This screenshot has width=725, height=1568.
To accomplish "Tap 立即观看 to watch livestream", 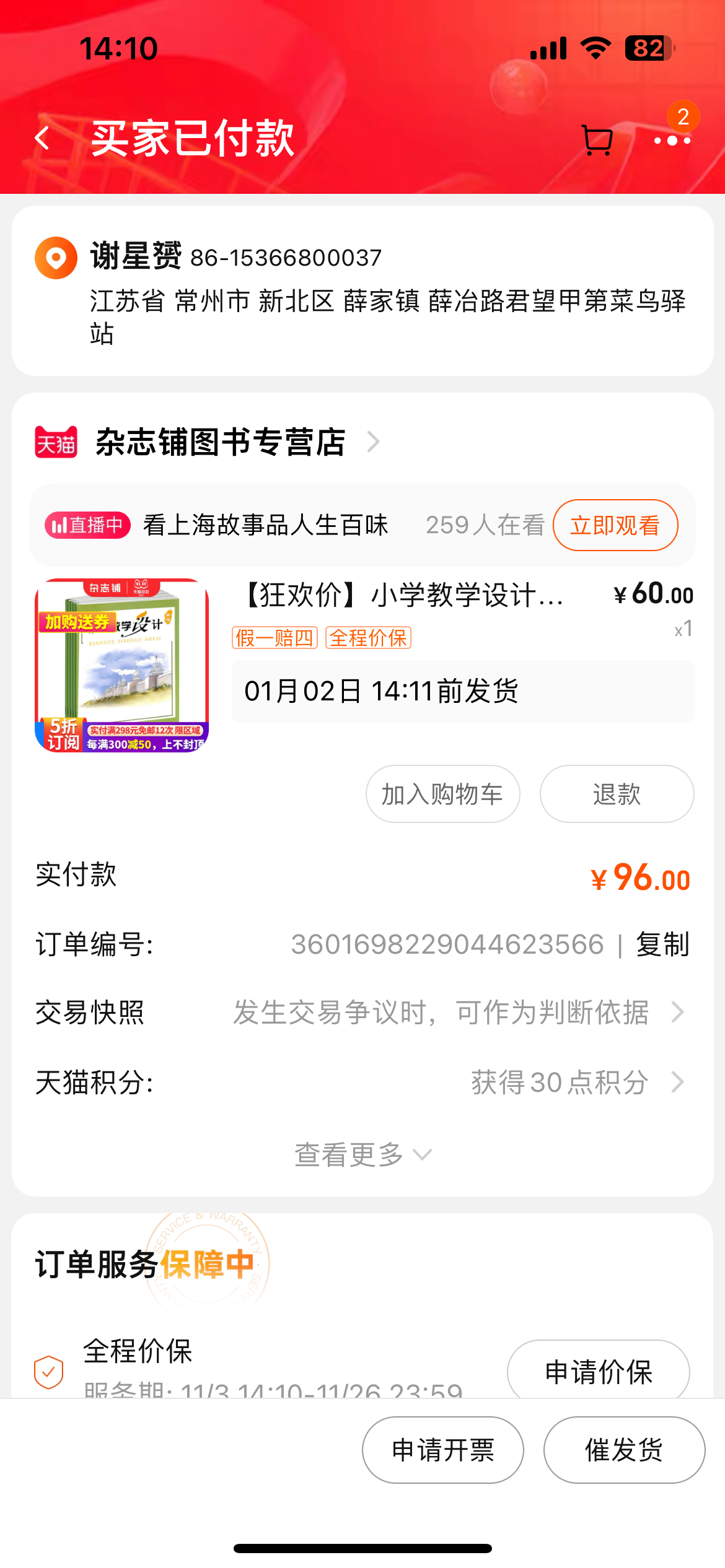I will [x=615, y=525].
